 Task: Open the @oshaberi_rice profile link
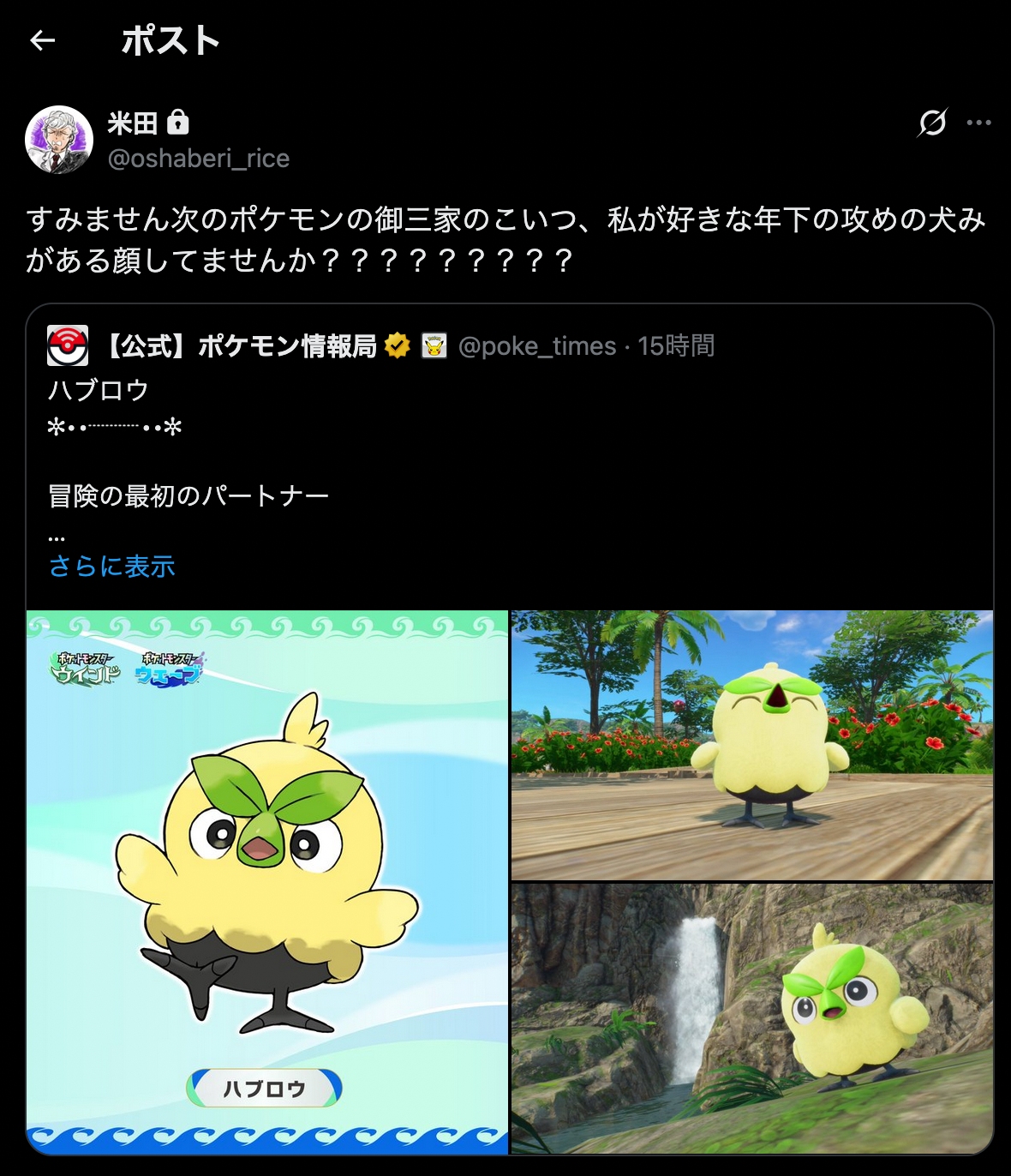tap(199, 159)
